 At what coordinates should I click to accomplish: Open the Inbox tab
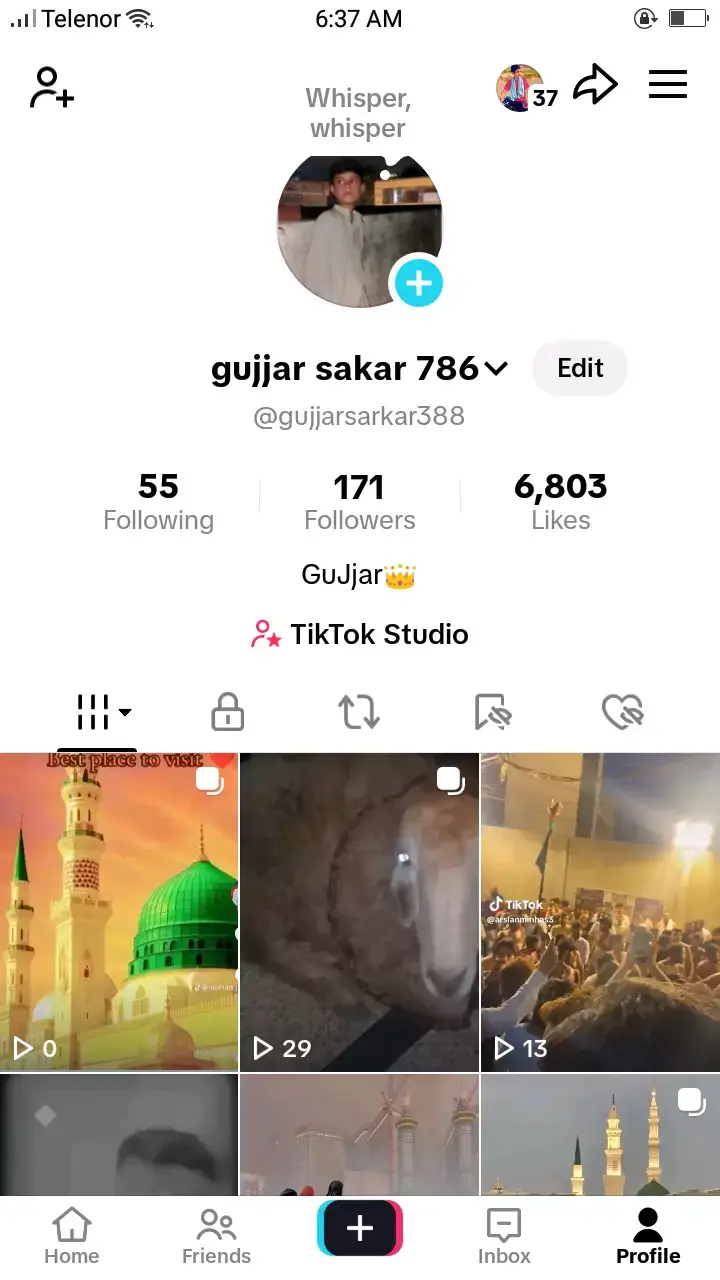point(504,1236)
